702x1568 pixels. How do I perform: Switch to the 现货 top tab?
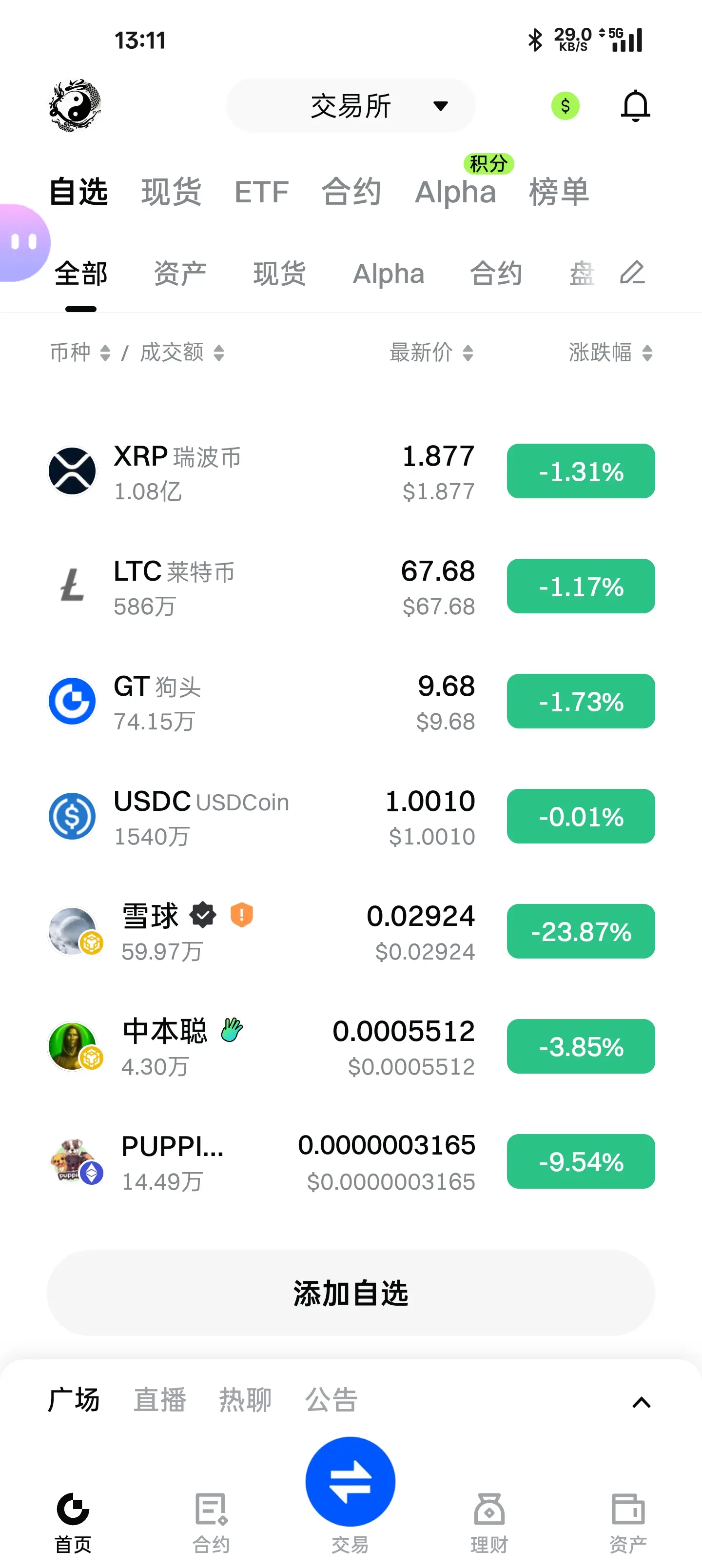[171, 192]
